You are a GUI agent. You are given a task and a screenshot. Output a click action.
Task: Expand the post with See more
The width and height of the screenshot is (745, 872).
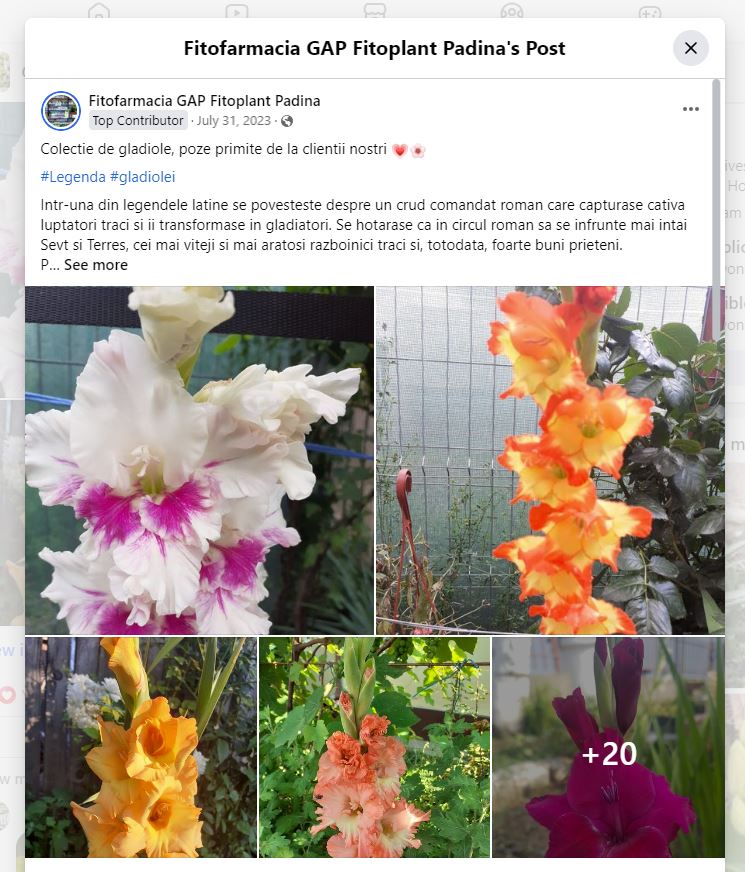96,265
